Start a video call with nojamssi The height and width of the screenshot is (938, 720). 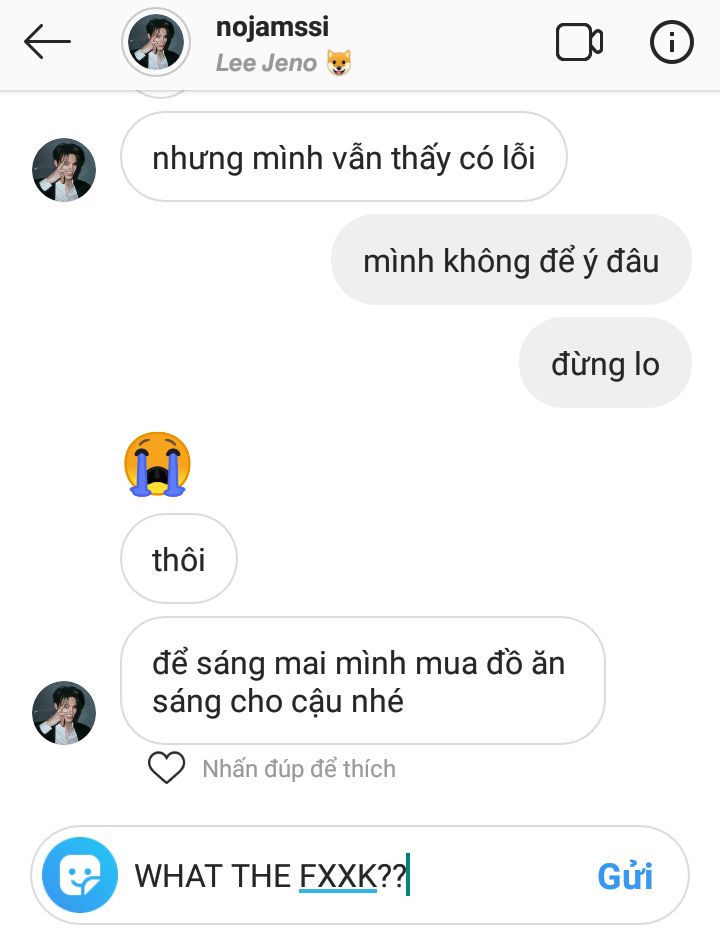(x=579, y=43)
